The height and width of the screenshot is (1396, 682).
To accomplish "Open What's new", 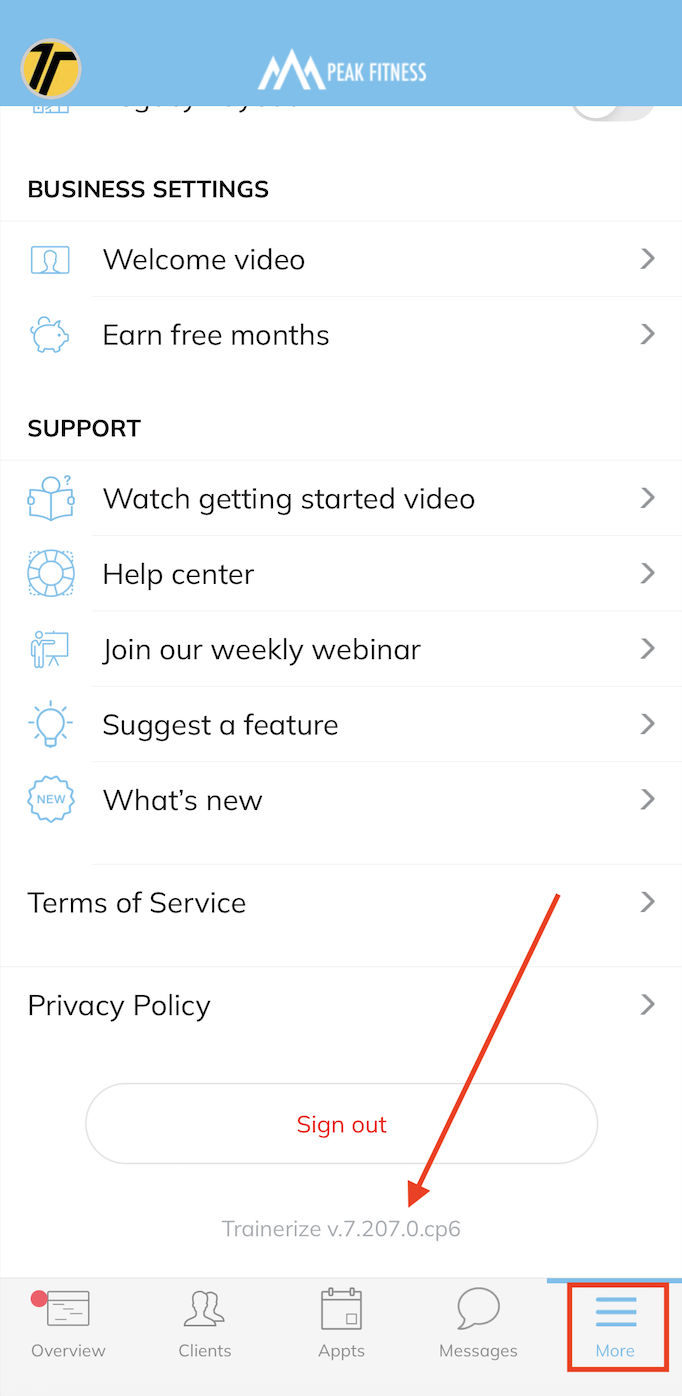I will [x=340, y=800].
